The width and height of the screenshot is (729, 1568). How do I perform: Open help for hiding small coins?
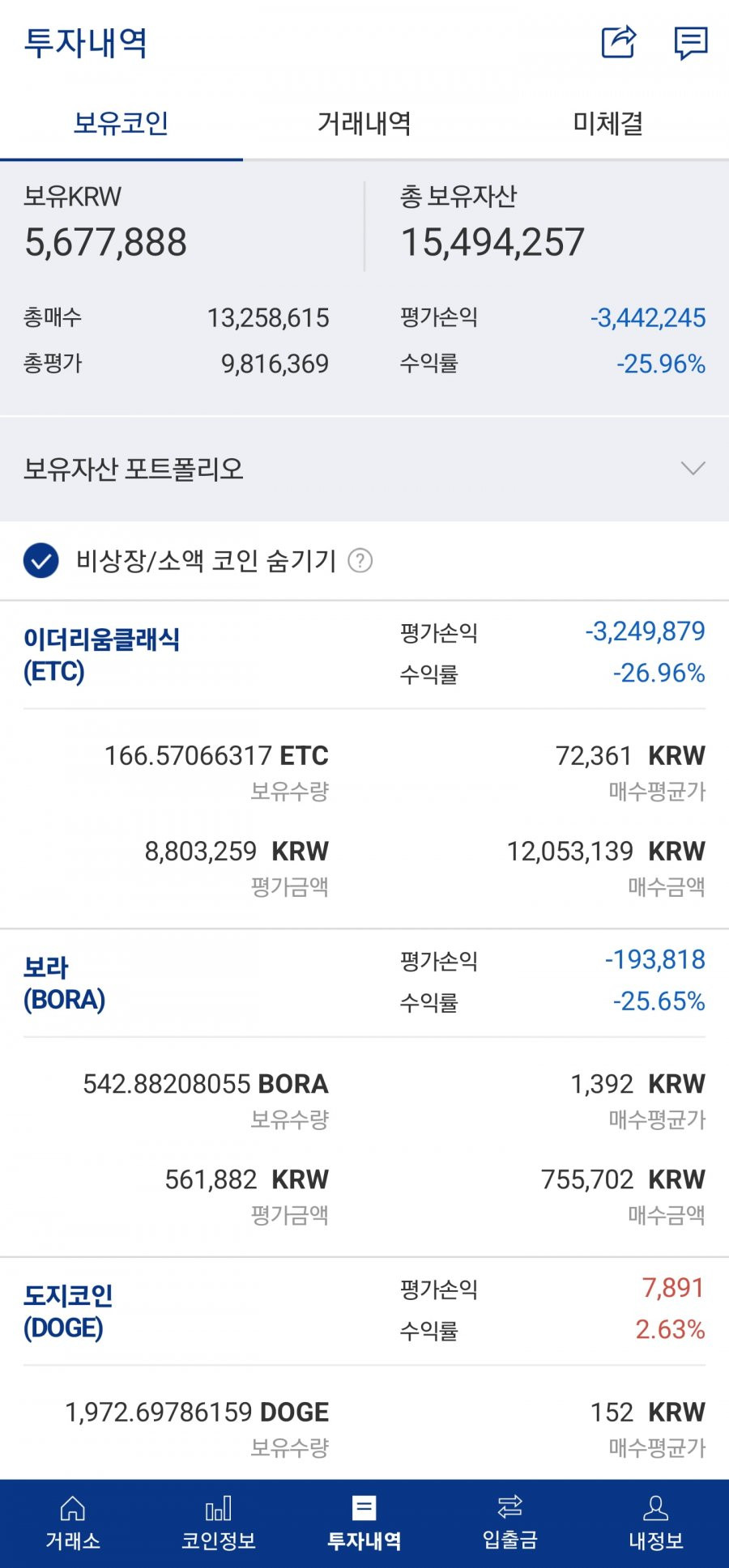pos(360,560)
